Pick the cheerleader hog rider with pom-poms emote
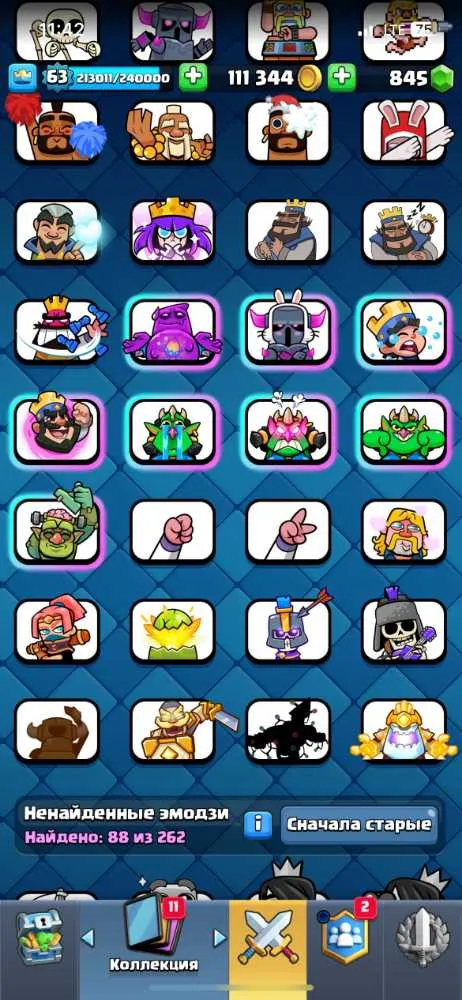The height and width of the screenshot is (1000, 462). tap(57, 131)
